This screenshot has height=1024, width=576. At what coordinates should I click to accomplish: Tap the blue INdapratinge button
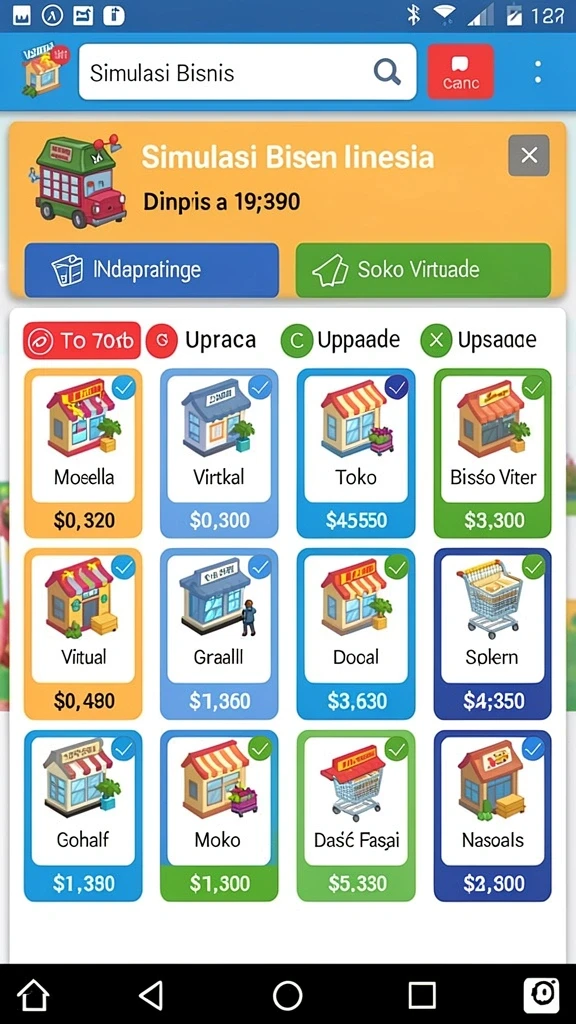pyautogui.click(x=152, y=270)
